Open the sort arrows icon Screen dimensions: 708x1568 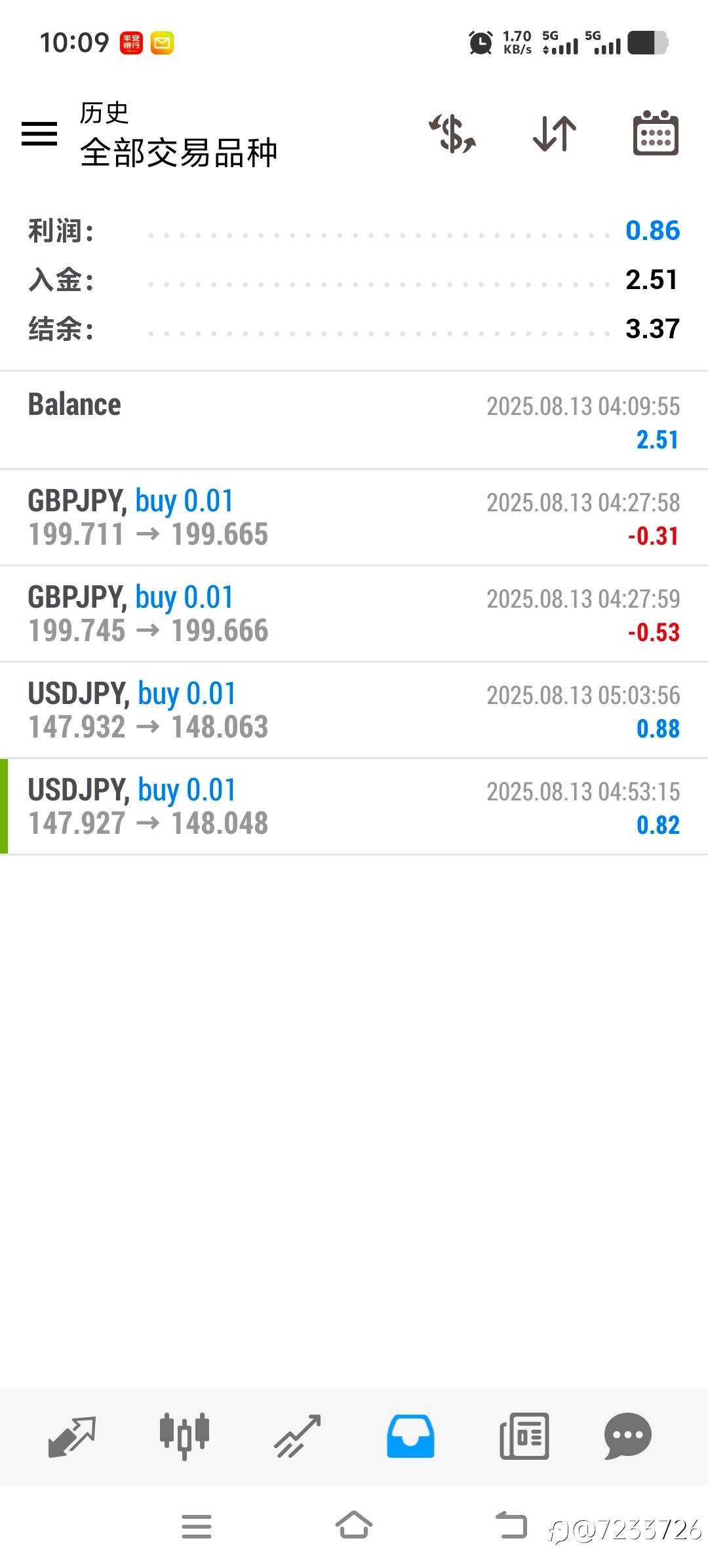pos(555,134)
